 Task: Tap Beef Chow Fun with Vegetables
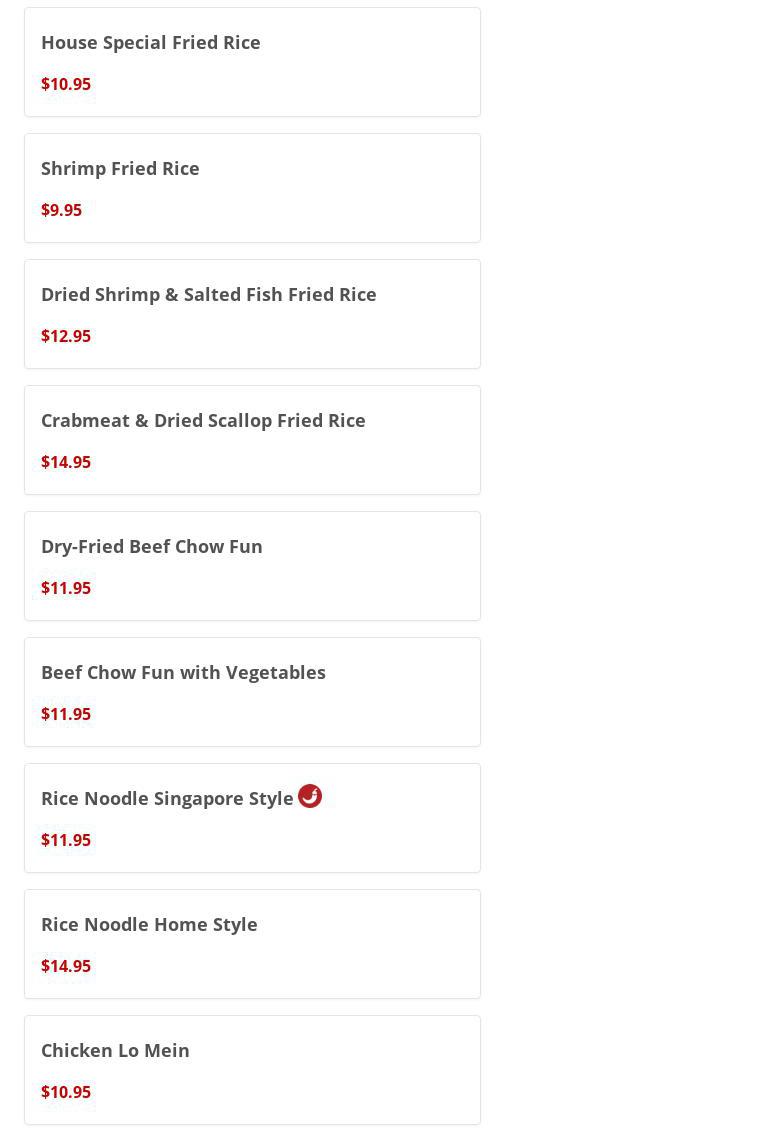[252, 692]
